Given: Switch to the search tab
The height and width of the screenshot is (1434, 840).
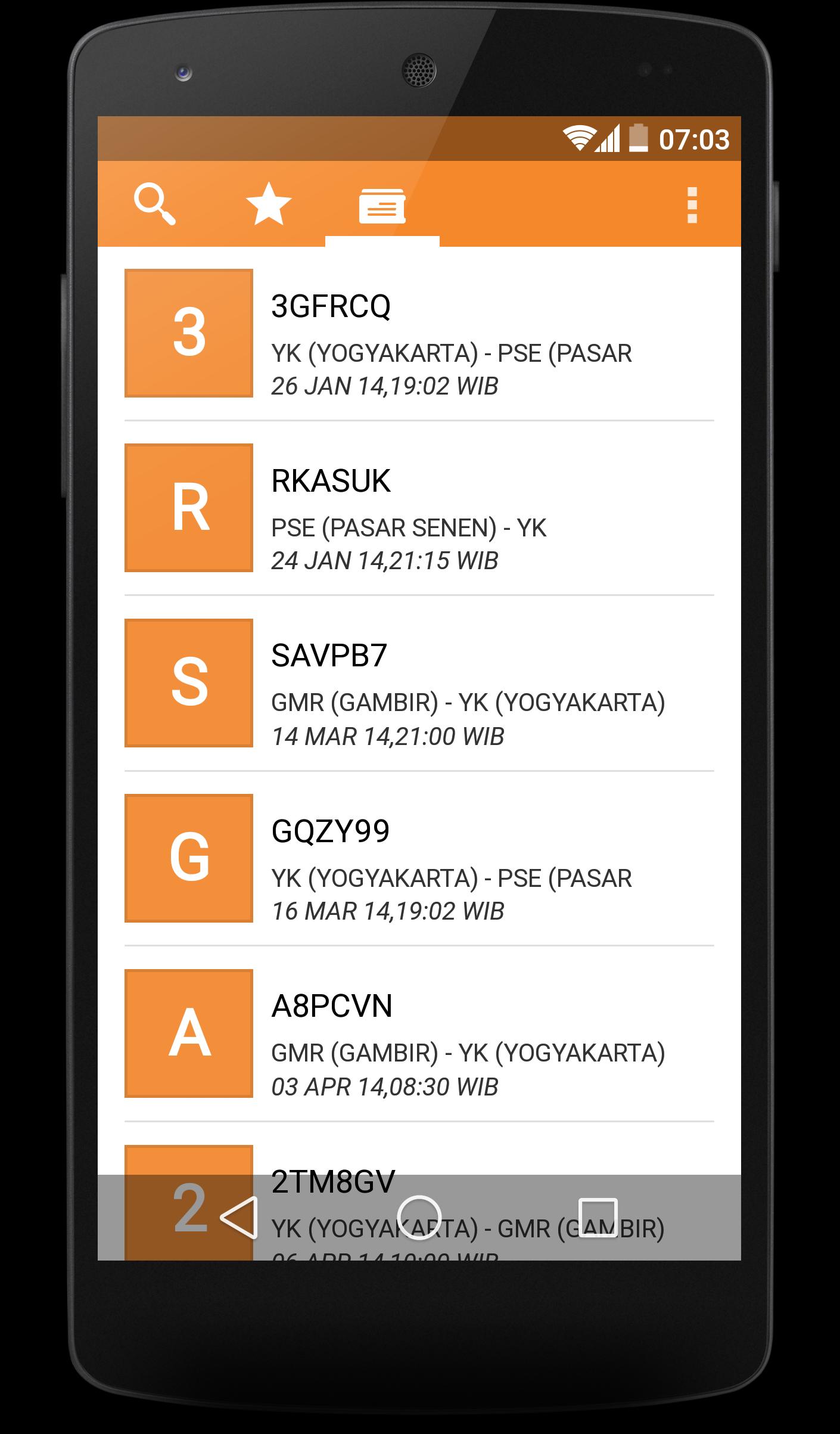Looking at the screenshot, I should coord(154,204).
